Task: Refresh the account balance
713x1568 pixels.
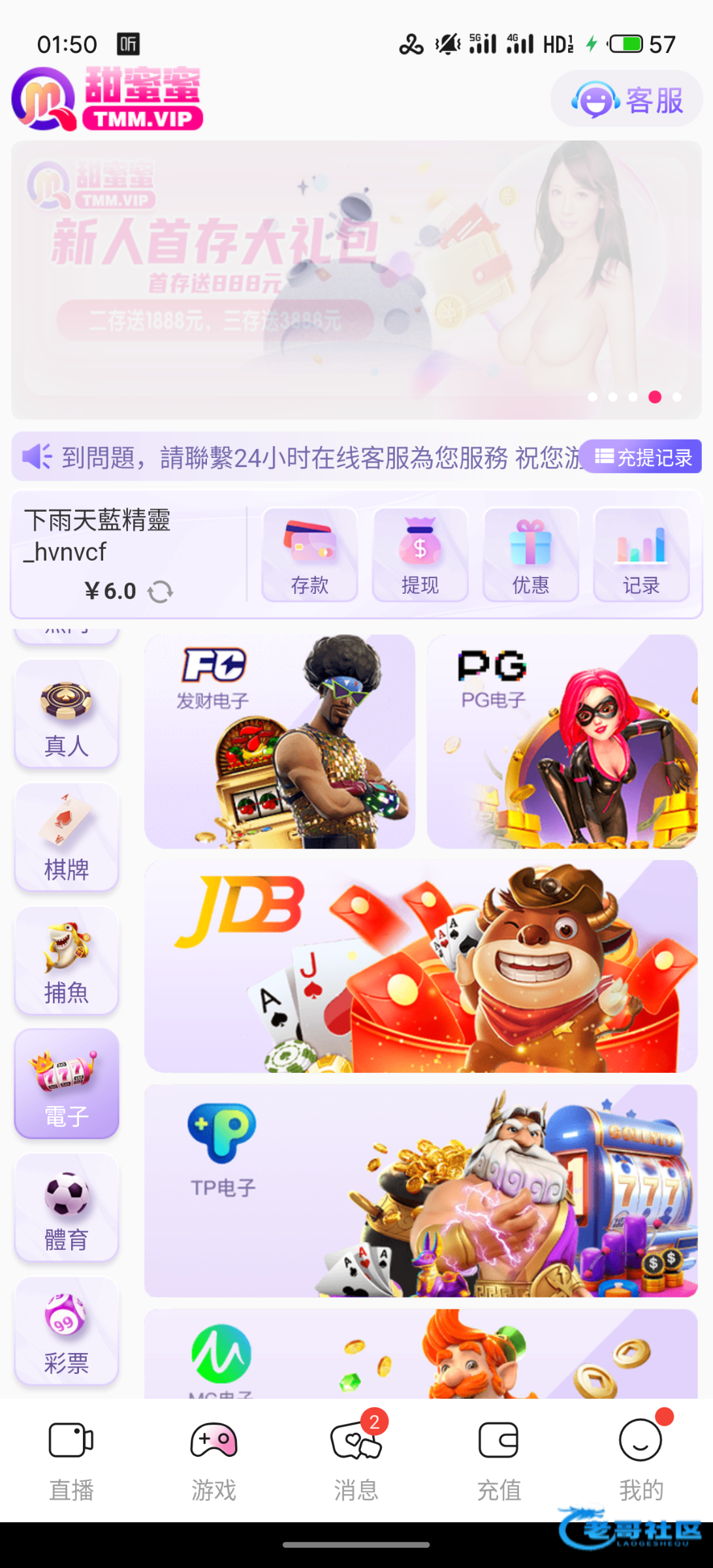Action: 160,592
